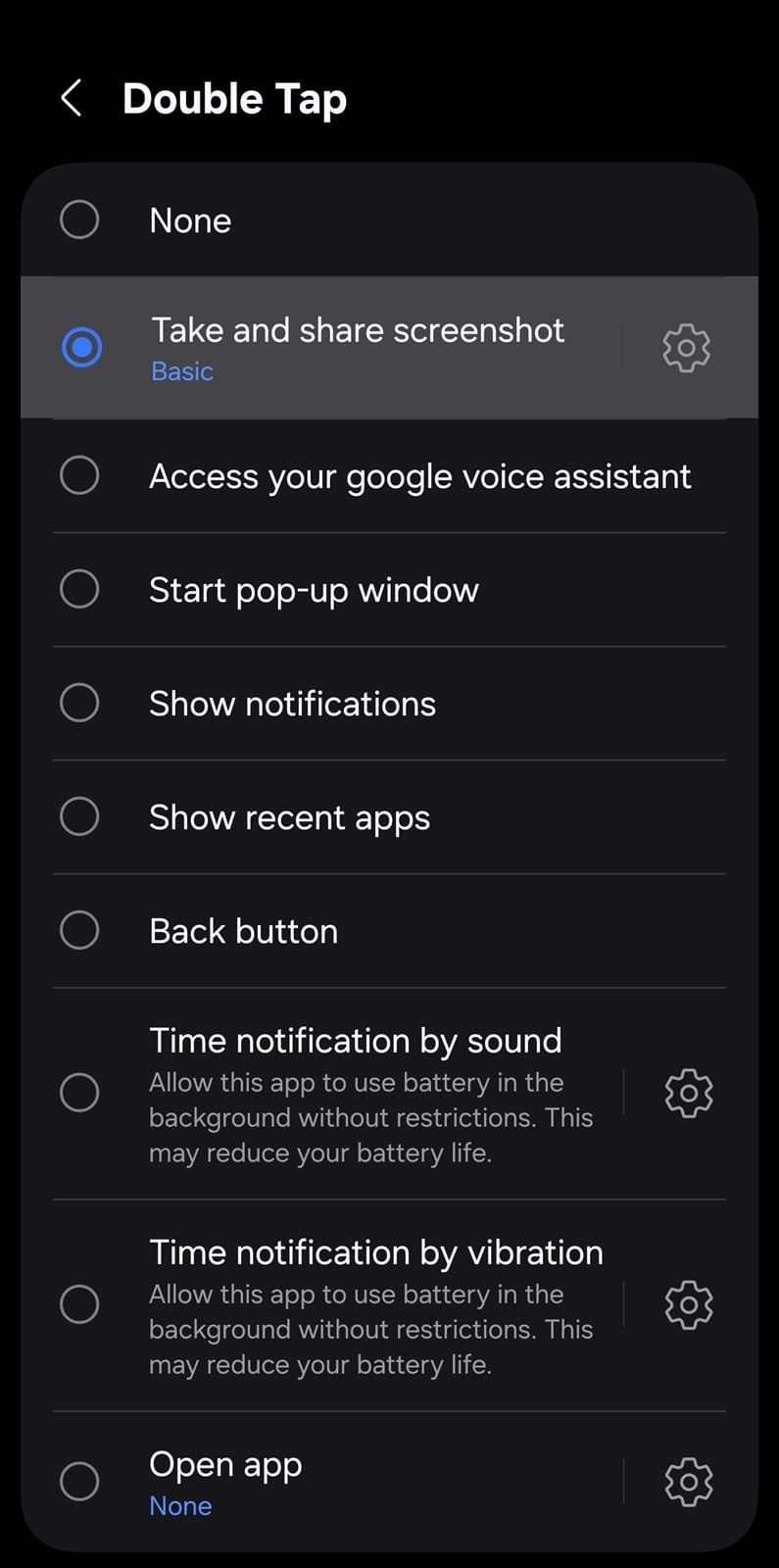Open settings gear for Time notification by sound

689,1093
